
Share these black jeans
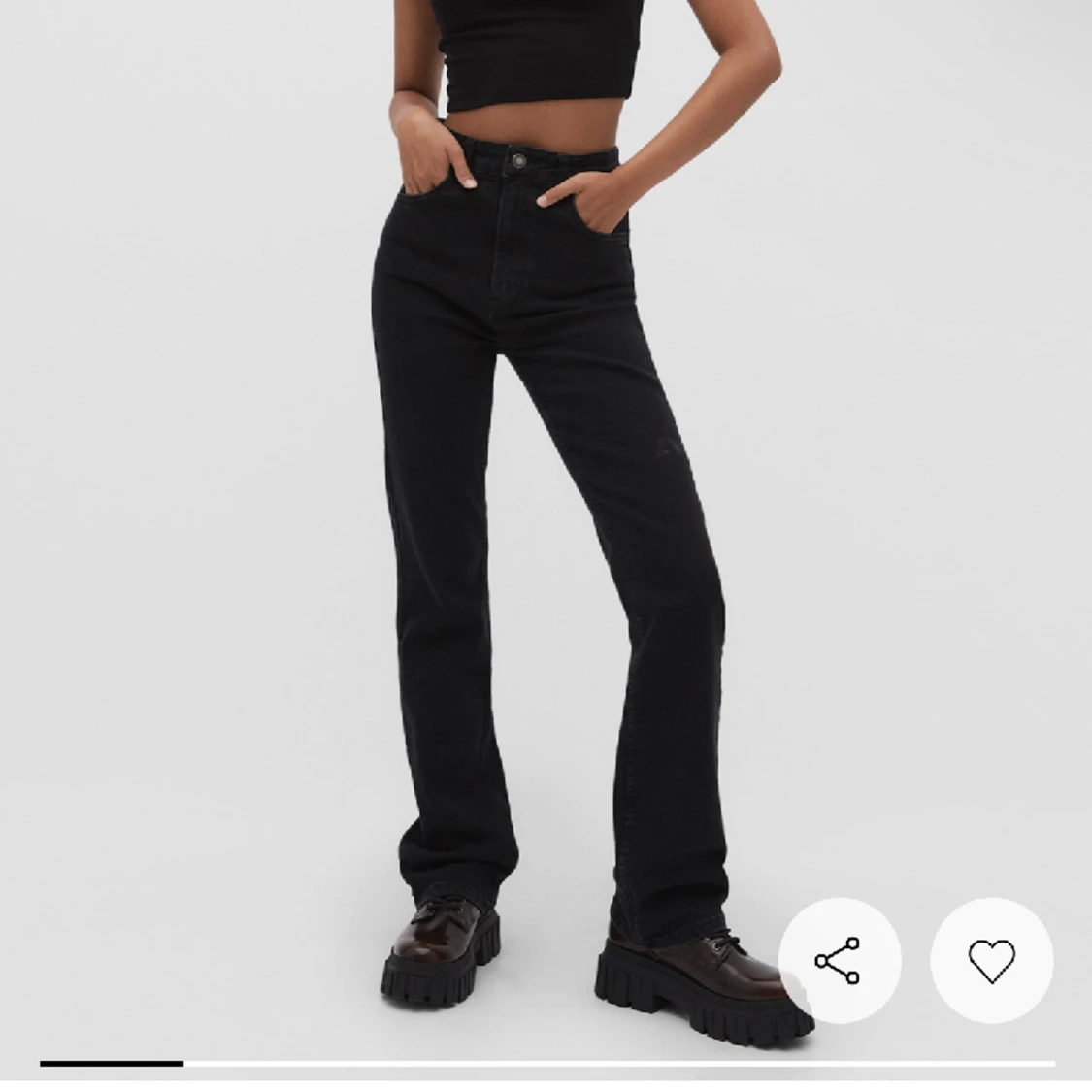click(x=839, y=960)
